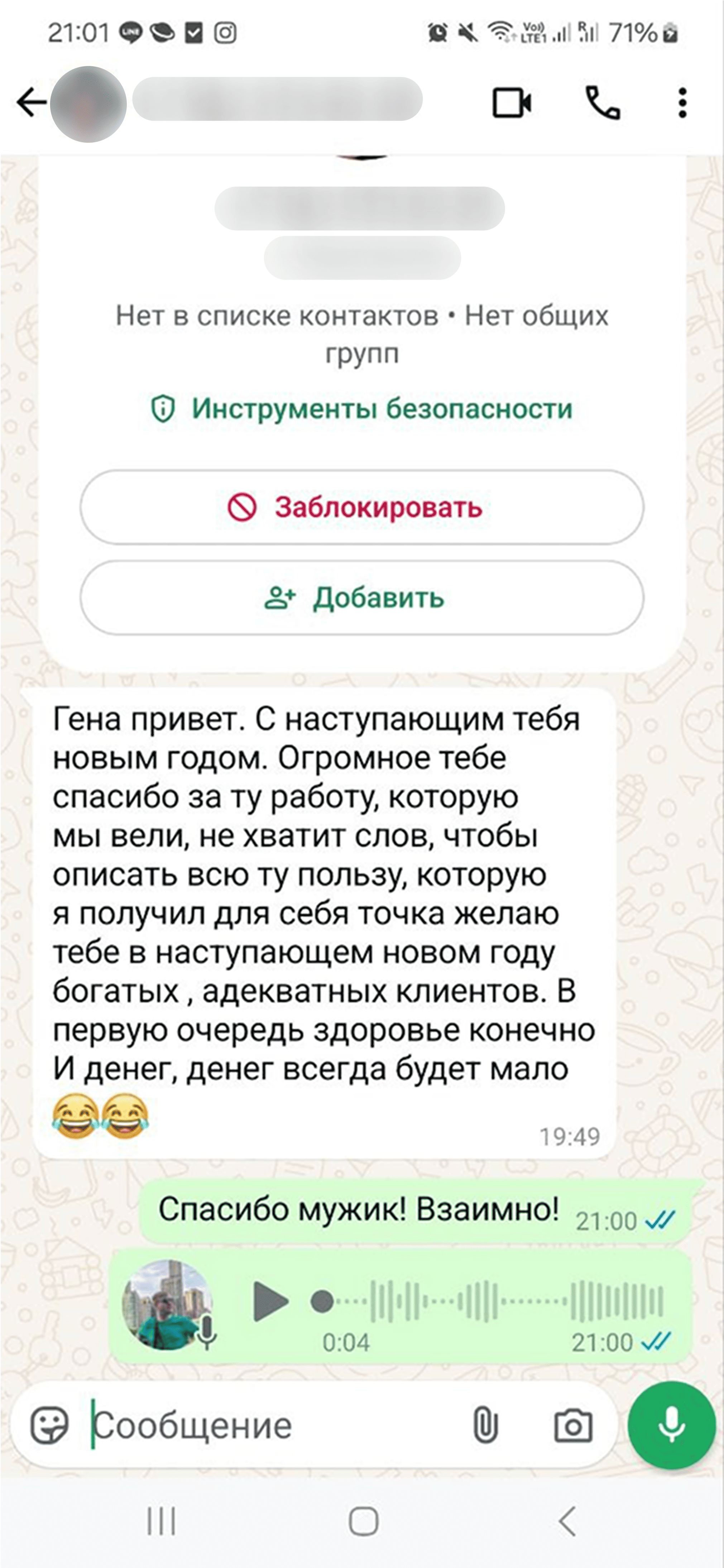Image resolution: width=724 pixels, height=1568 pixels.
Task: Go back from this chat
Action: click(x=30, y=102)
